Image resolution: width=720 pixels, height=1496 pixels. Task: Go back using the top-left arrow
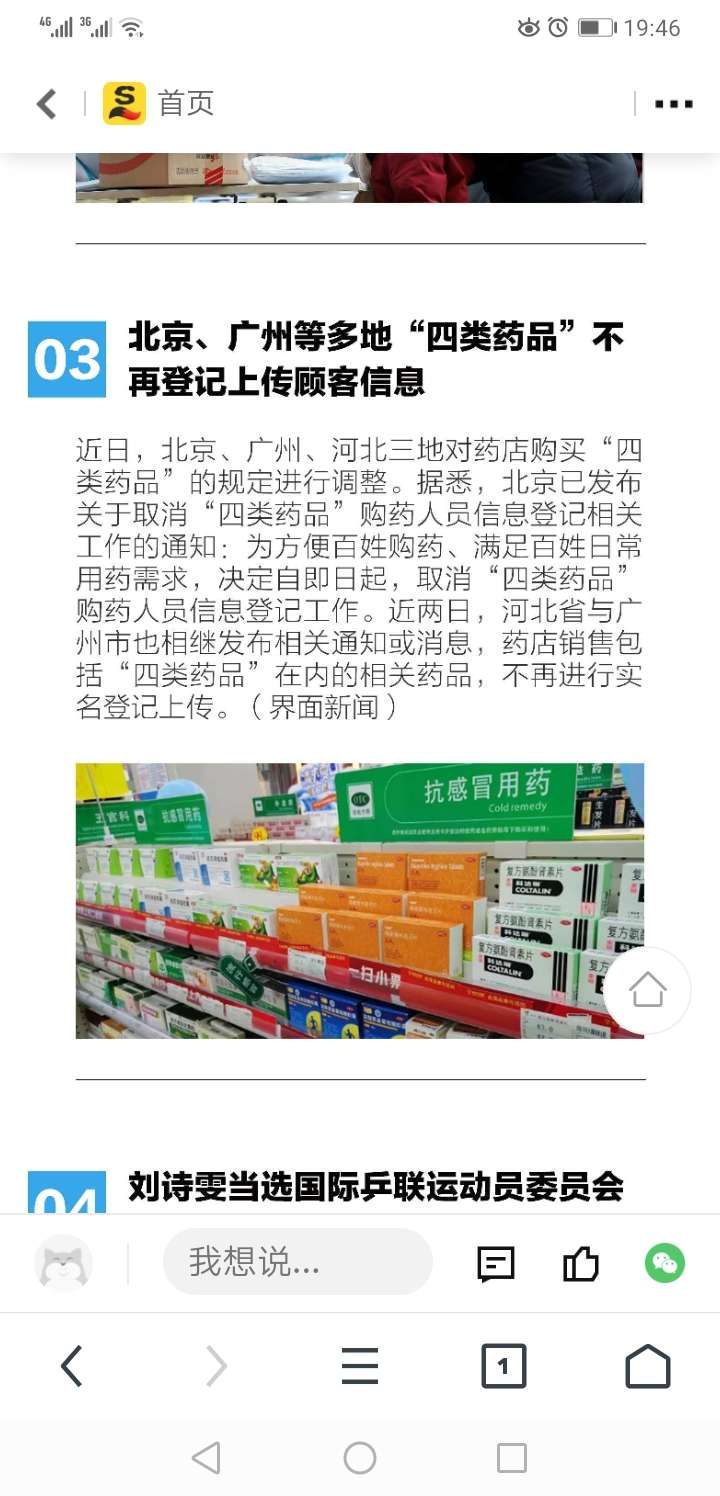pos(46,104)
